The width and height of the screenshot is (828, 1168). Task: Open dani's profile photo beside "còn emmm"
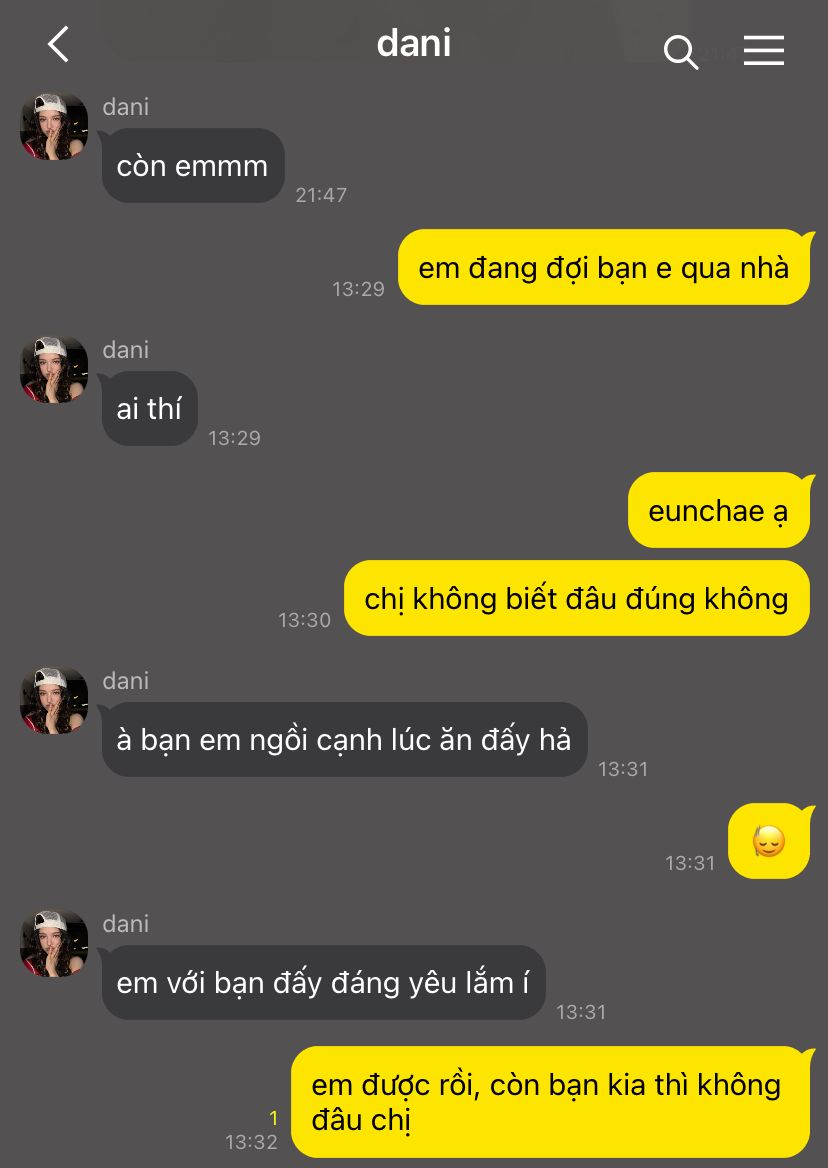tap(54, 127)
